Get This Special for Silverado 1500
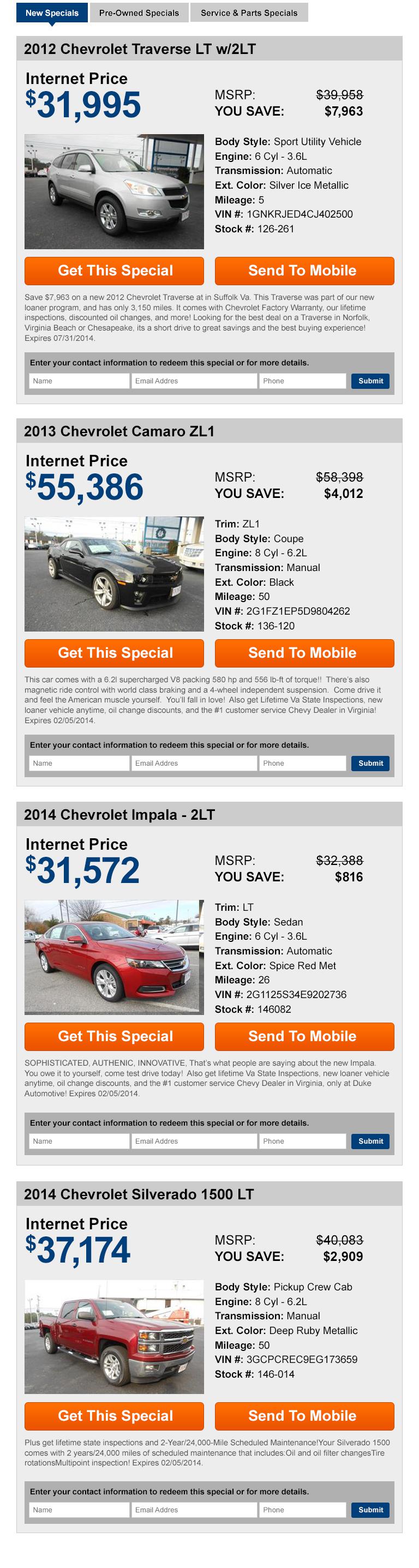419x1568 pixels. [x=114, y=1416]
